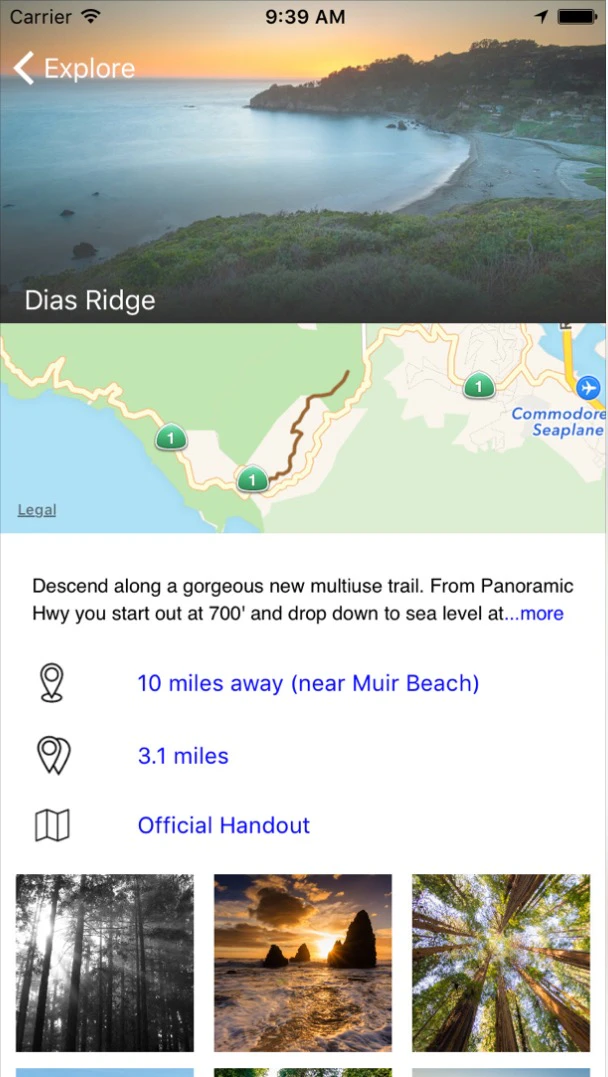608x1077 pixels.
Task: Open the Legal link on the map
Action: (37, 510)
